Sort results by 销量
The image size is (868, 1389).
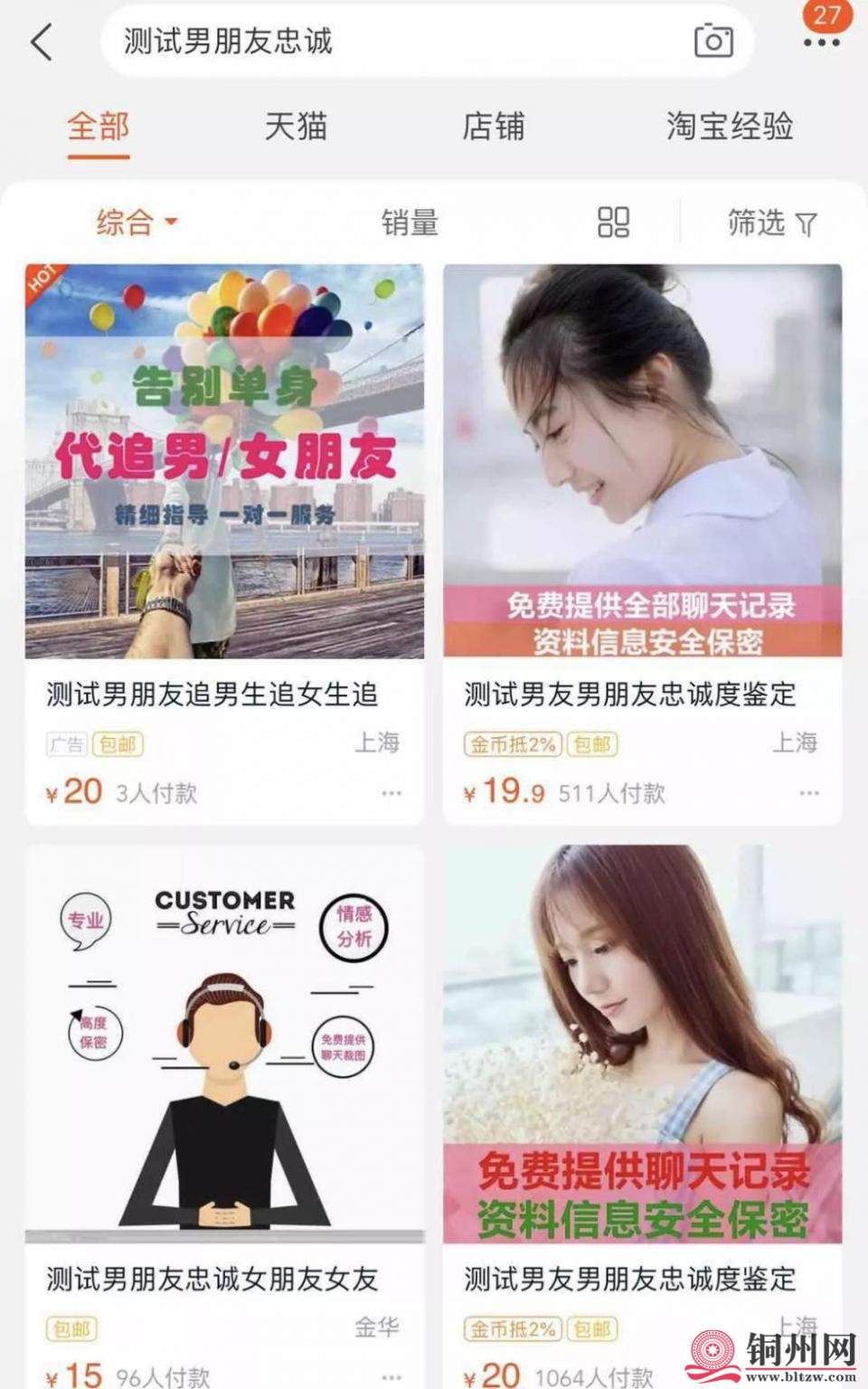click(x=410, y=222)
